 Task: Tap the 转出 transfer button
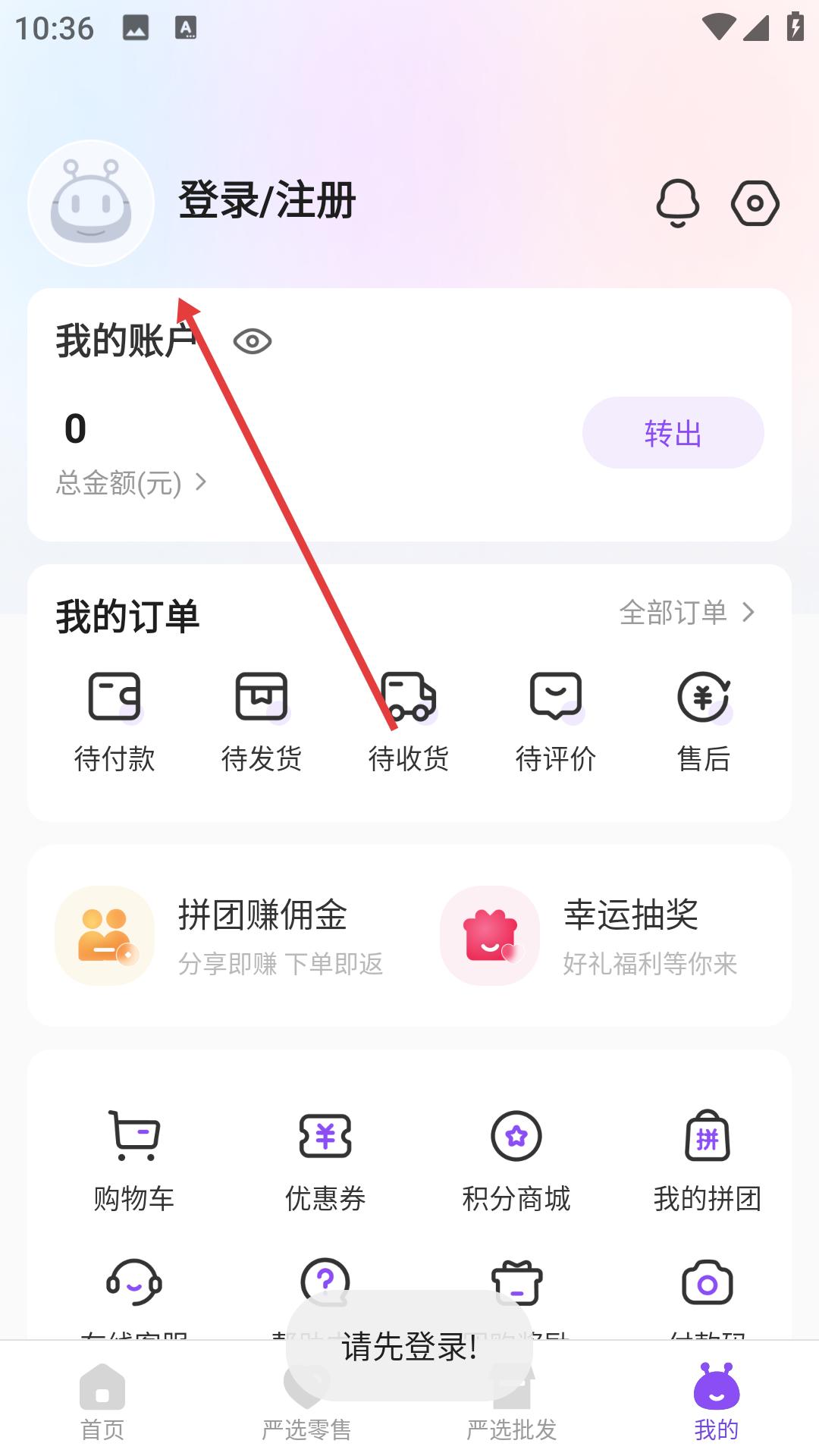pos(673,432)
